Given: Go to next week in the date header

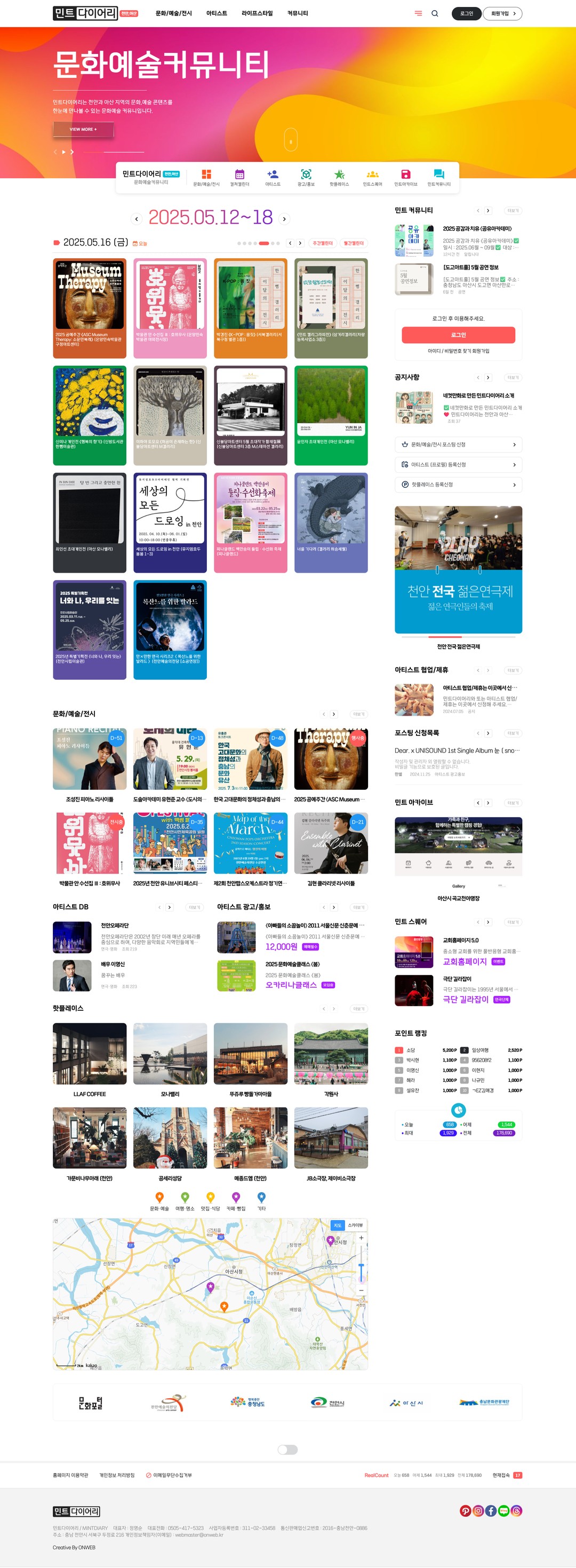Looking at the screenshot, I should pos(284,219).
